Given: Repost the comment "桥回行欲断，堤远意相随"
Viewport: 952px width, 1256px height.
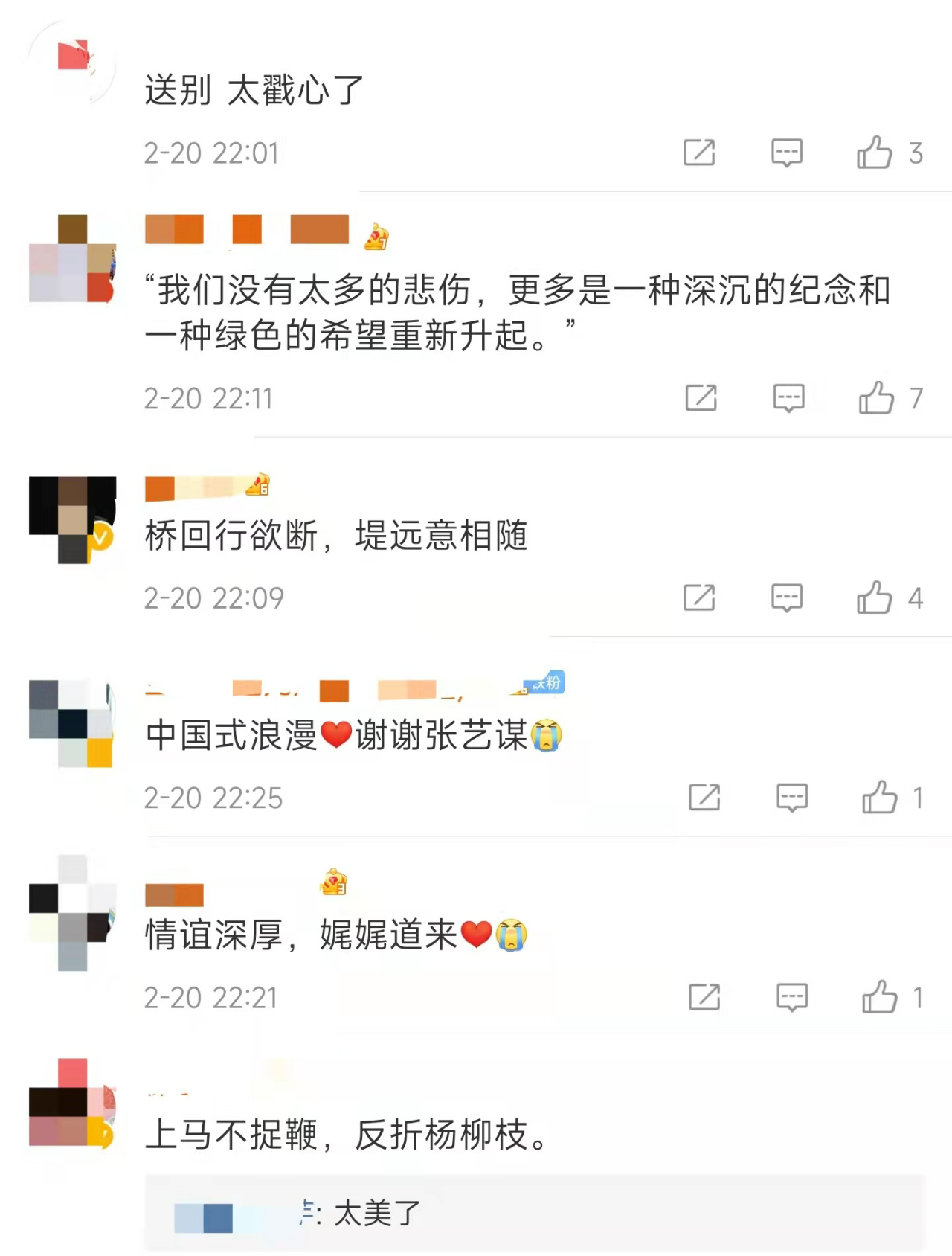Looking at the screenshot, I should tap(699, 597).
